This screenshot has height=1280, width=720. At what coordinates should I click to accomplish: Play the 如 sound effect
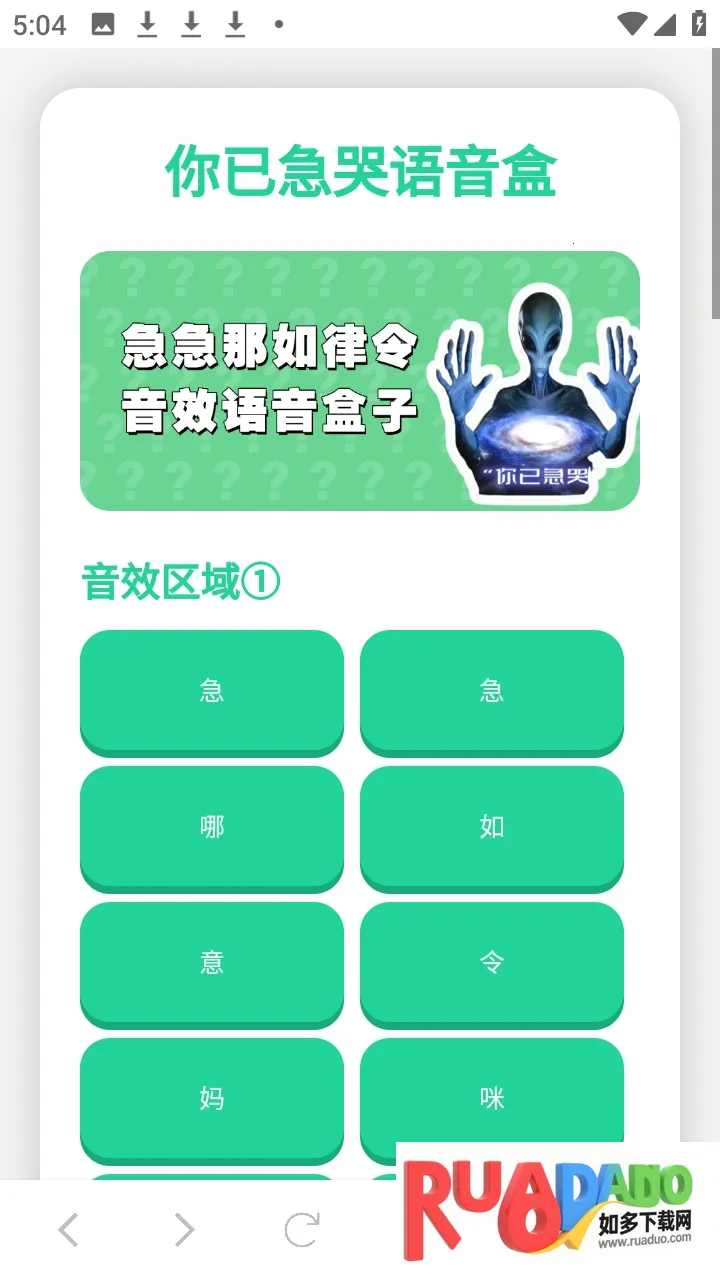tap(491, 826)
